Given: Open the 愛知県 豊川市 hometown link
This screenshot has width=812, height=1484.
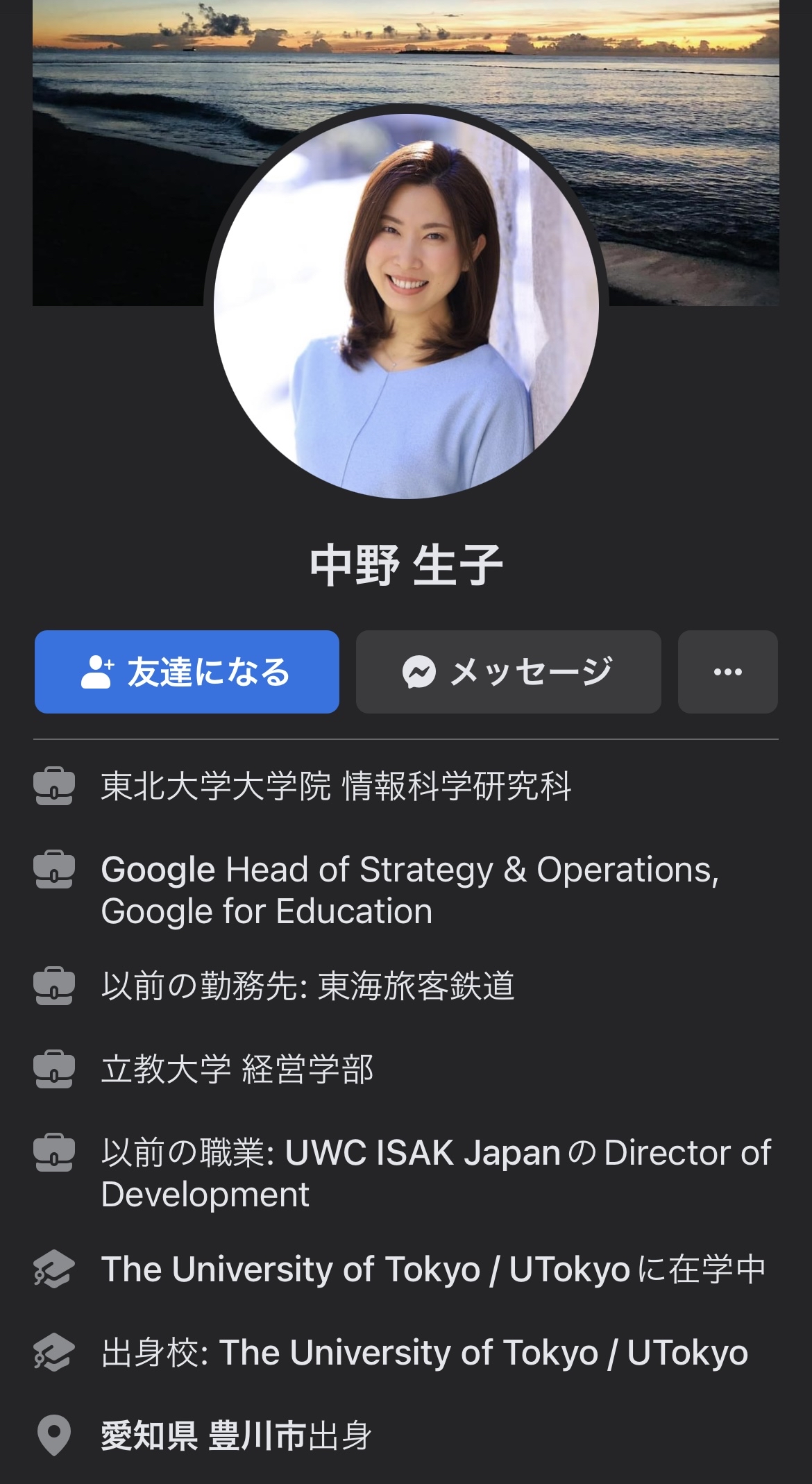Looking at the screenshot, I should coord(203,1436).
